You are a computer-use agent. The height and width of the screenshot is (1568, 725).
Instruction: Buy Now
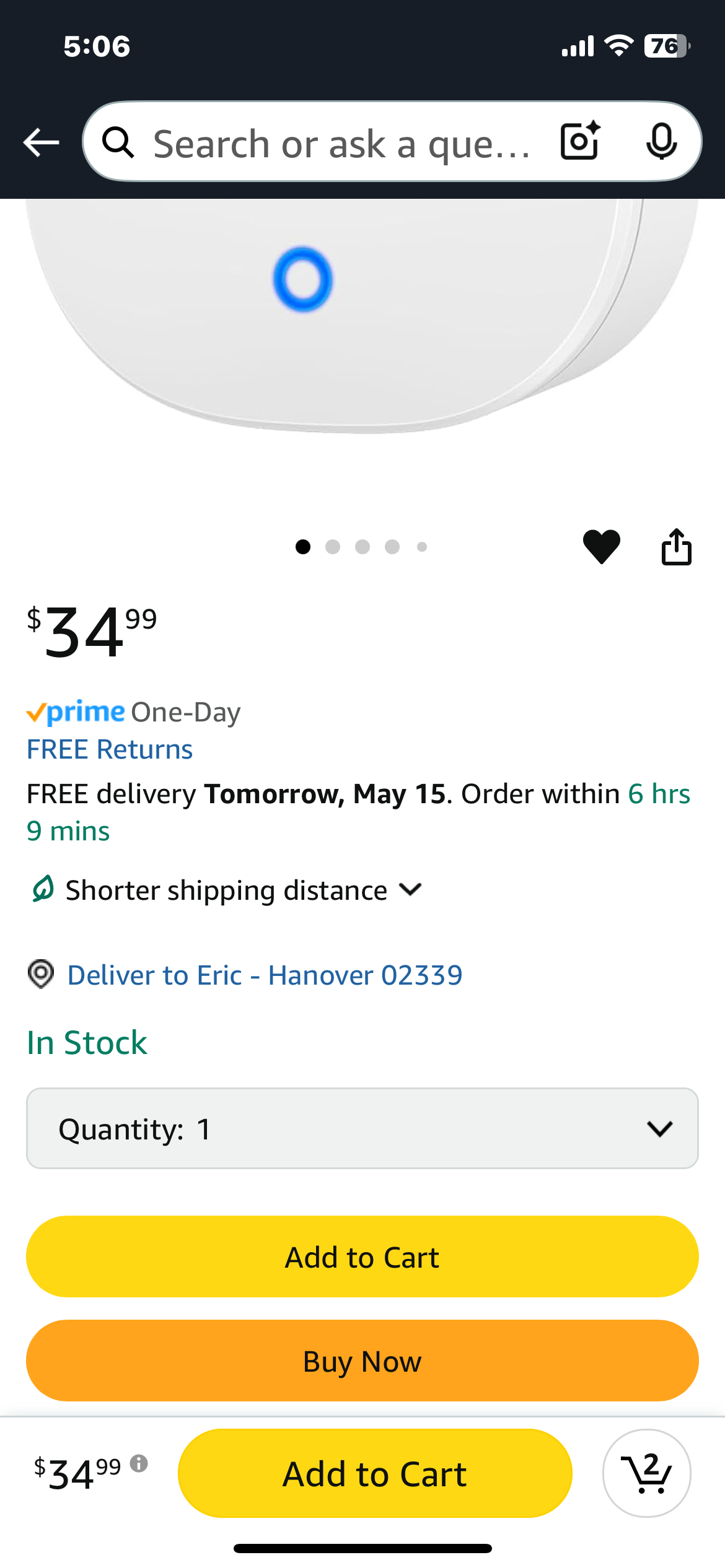click(362, 1361)
